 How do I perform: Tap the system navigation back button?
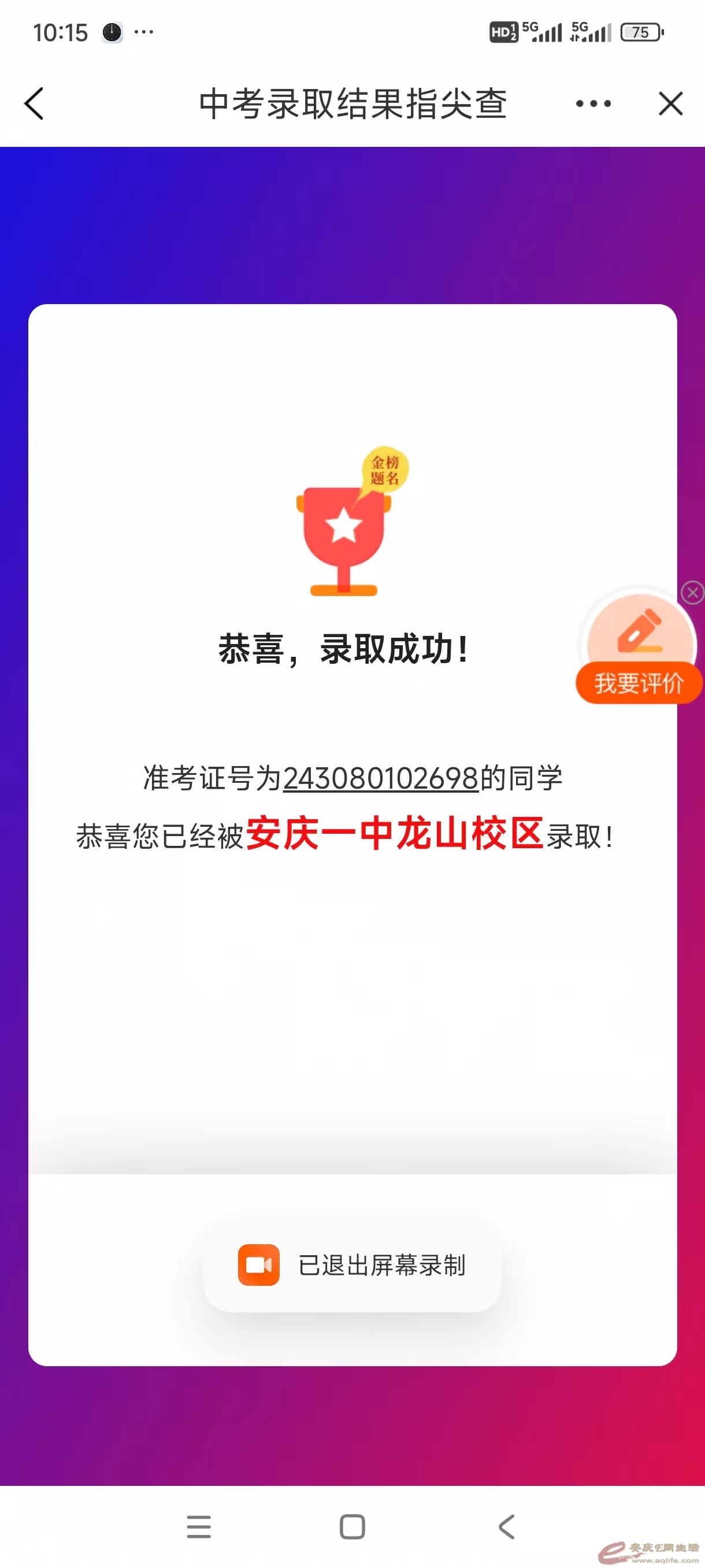point(506,1526)
